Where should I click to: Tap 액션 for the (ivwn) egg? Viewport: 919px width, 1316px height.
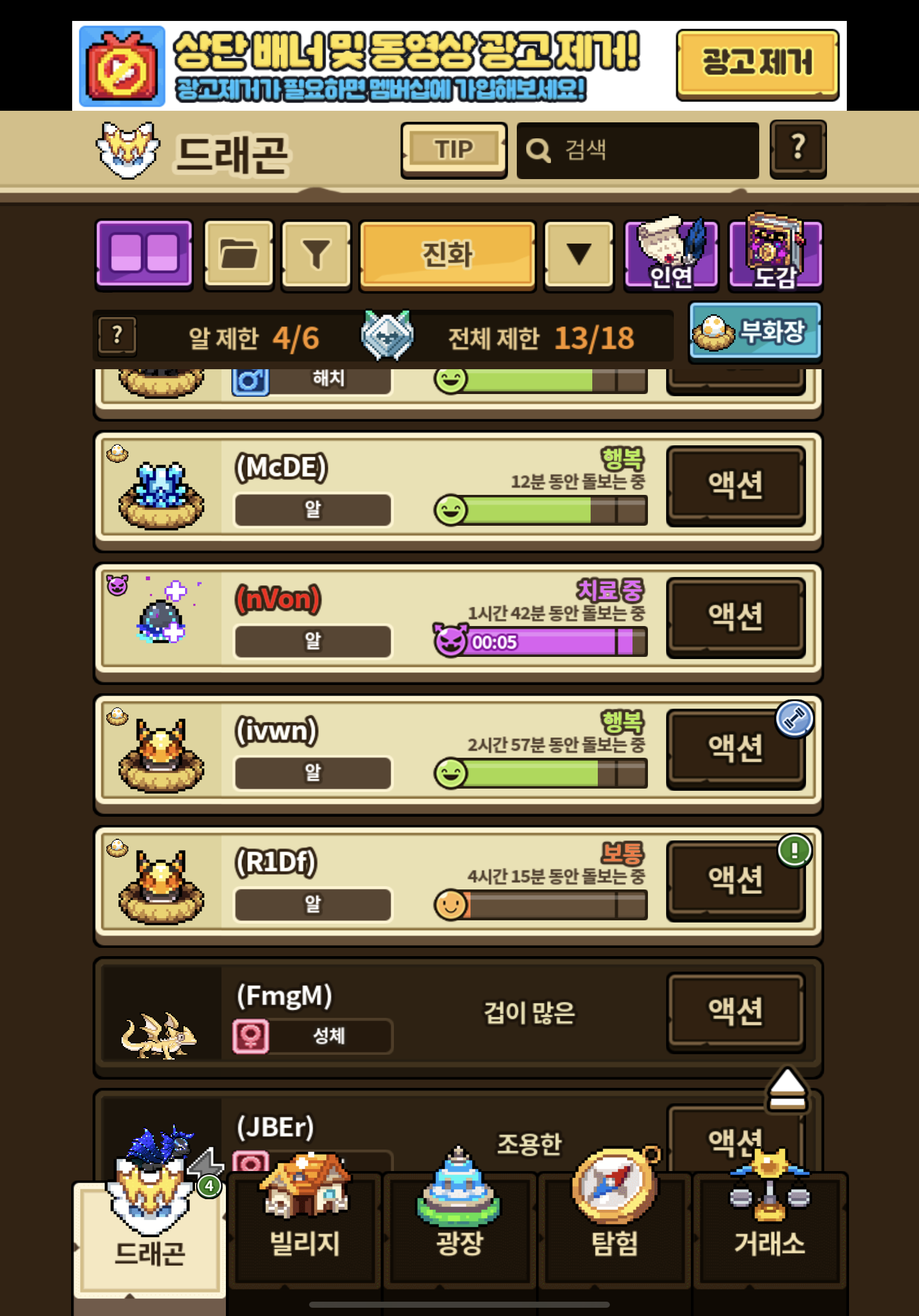point(736,748)
